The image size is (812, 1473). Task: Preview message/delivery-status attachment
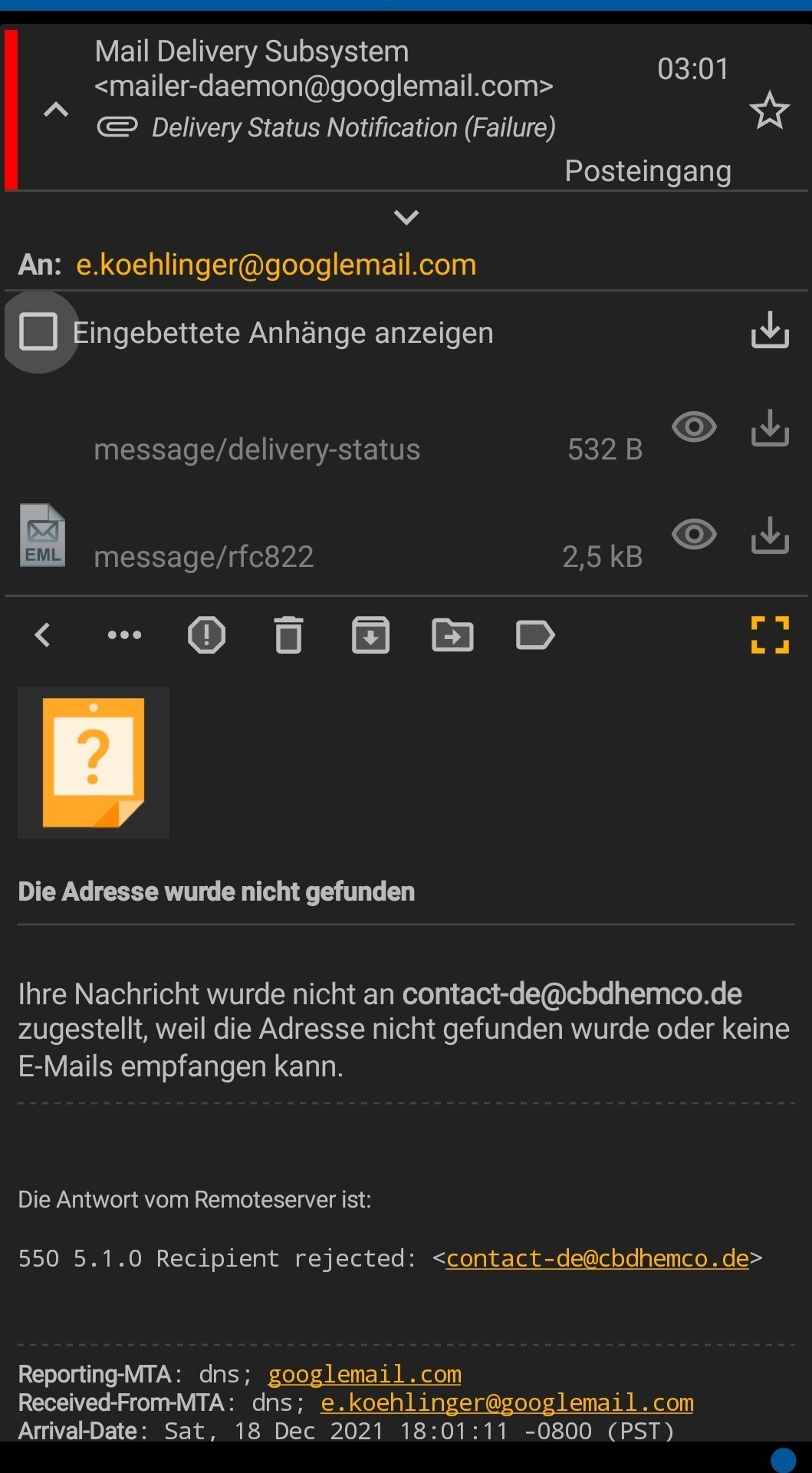tap(694, 427)
